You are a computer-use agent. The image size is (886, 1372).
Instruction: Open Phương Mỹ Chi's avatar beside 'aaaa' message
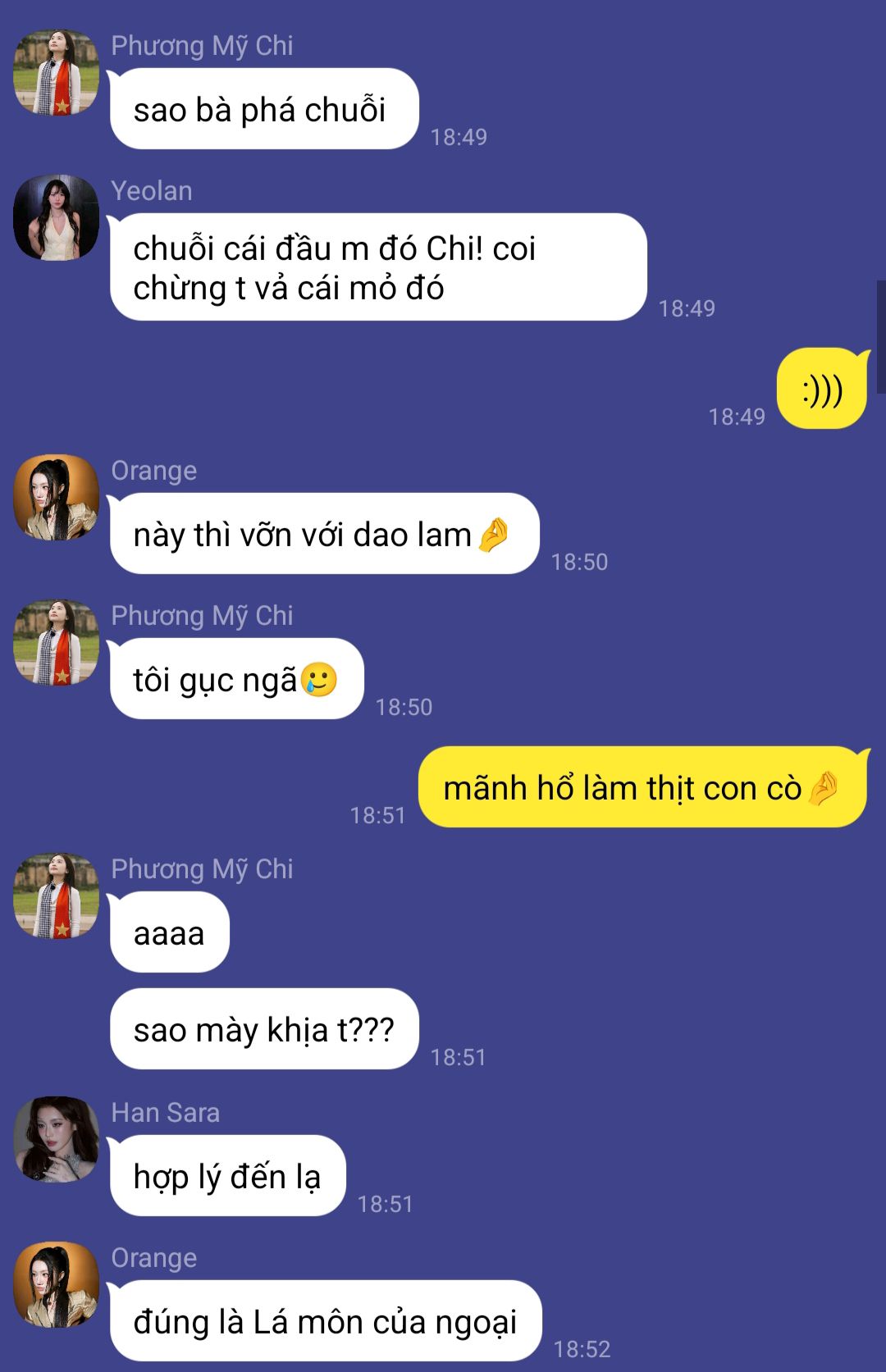[56, 896]
